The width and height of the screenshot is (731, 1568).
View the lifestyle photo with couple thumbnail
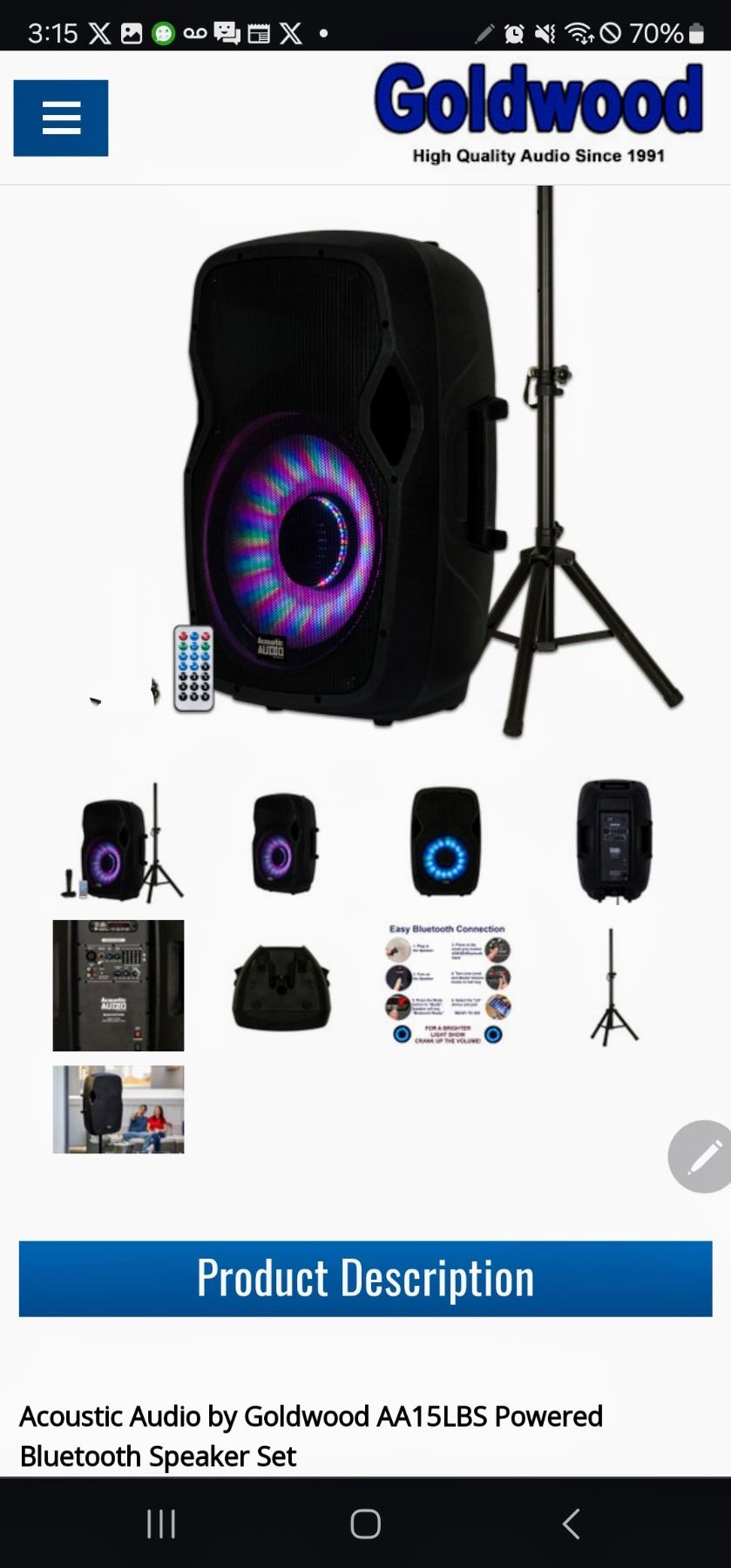pos(118,1109)
